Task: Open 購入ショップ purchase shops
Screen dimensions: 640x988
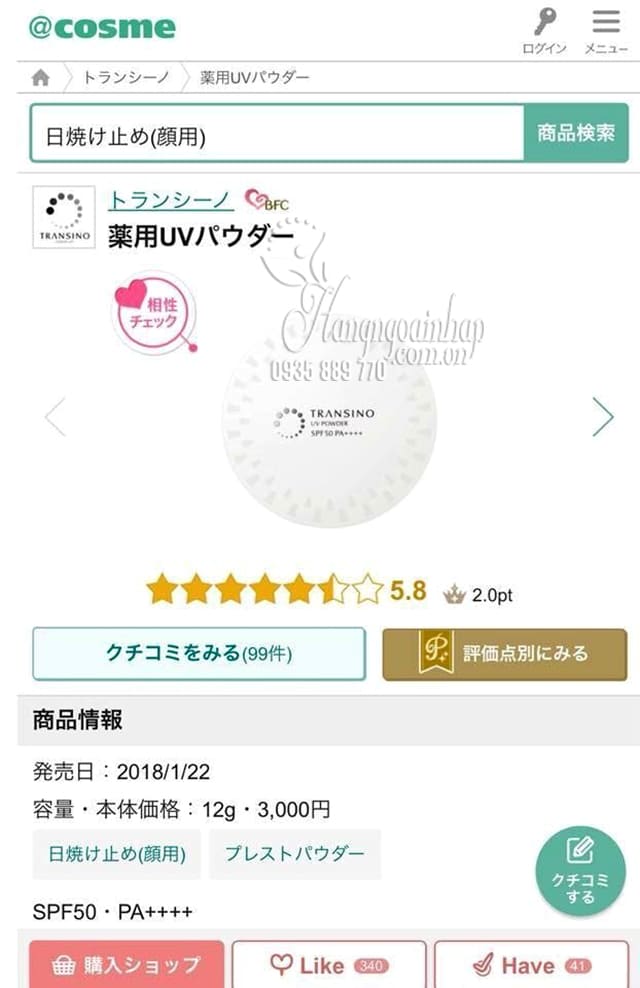Action: click(126, 965)
